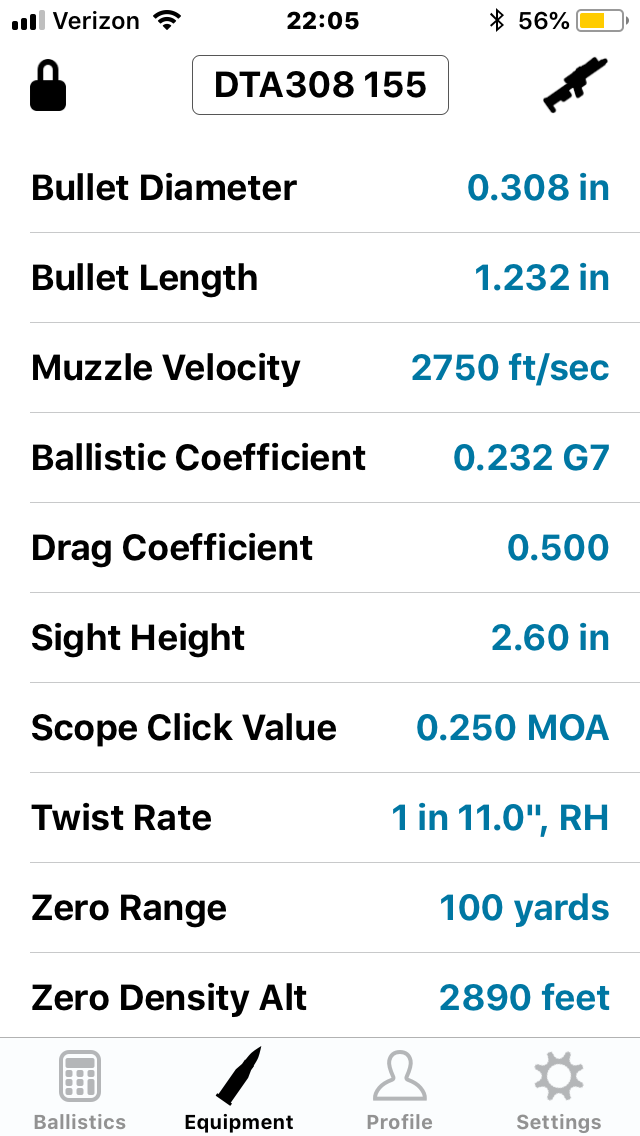The width and height of the screenshot is (640, 1136).
Task: Edit the Bullet Diameter value
Action: click(x=538, y=188)
